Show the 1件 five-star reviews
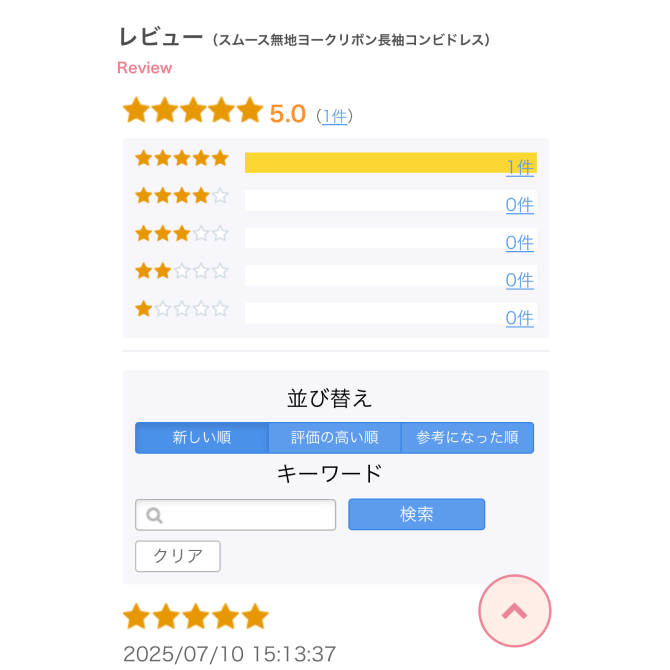Viewport: 670px width, 670px height. (519, 167)
